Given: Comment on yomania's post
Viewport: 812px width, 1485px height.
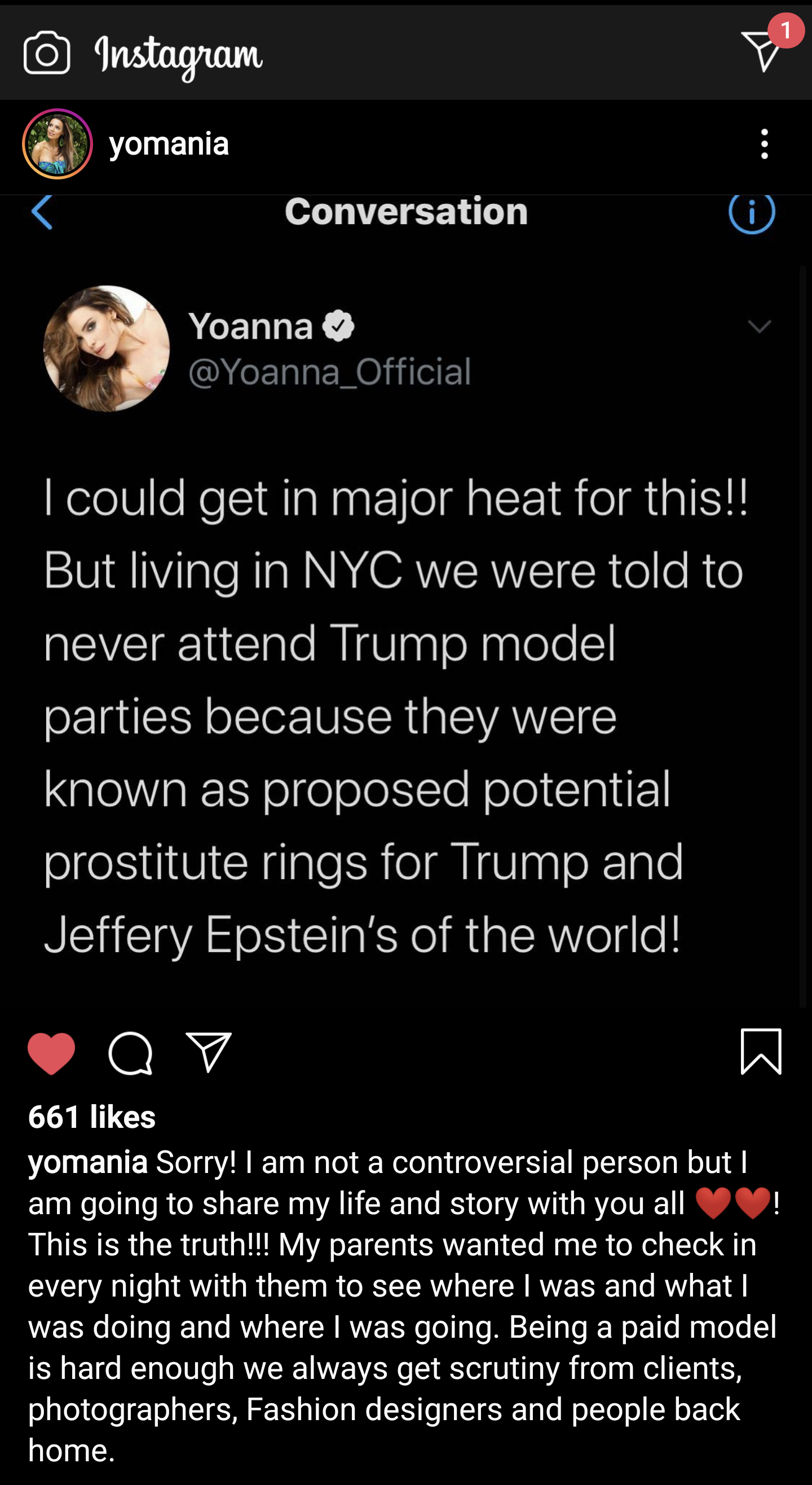Looking at the screenshot, I should [x=130, y=1053].
